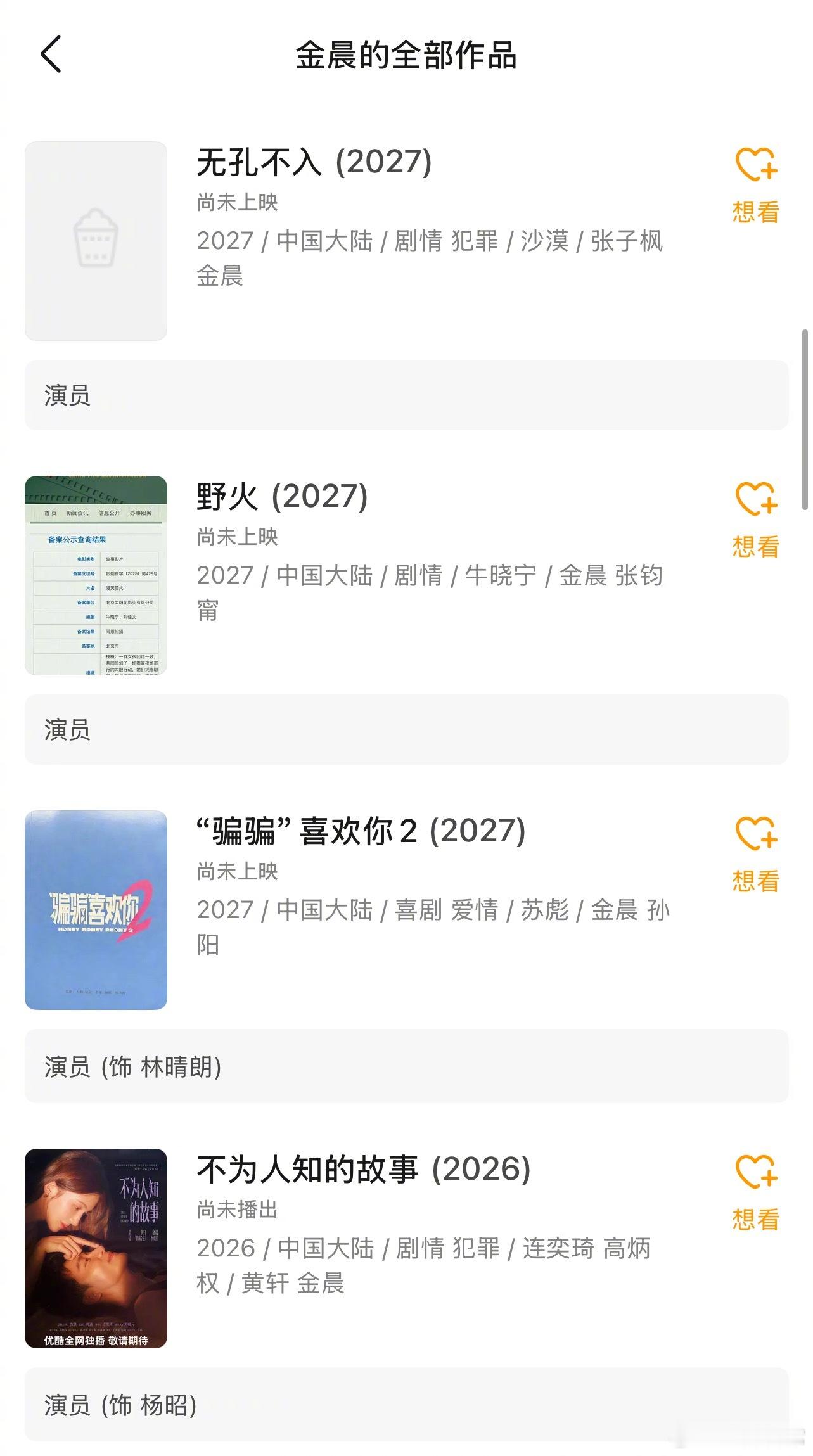The width and height of the screenshot is (813, 1456).
Task: Tap the 尚未上映 status label of 野火
Action: pos(238,535)
